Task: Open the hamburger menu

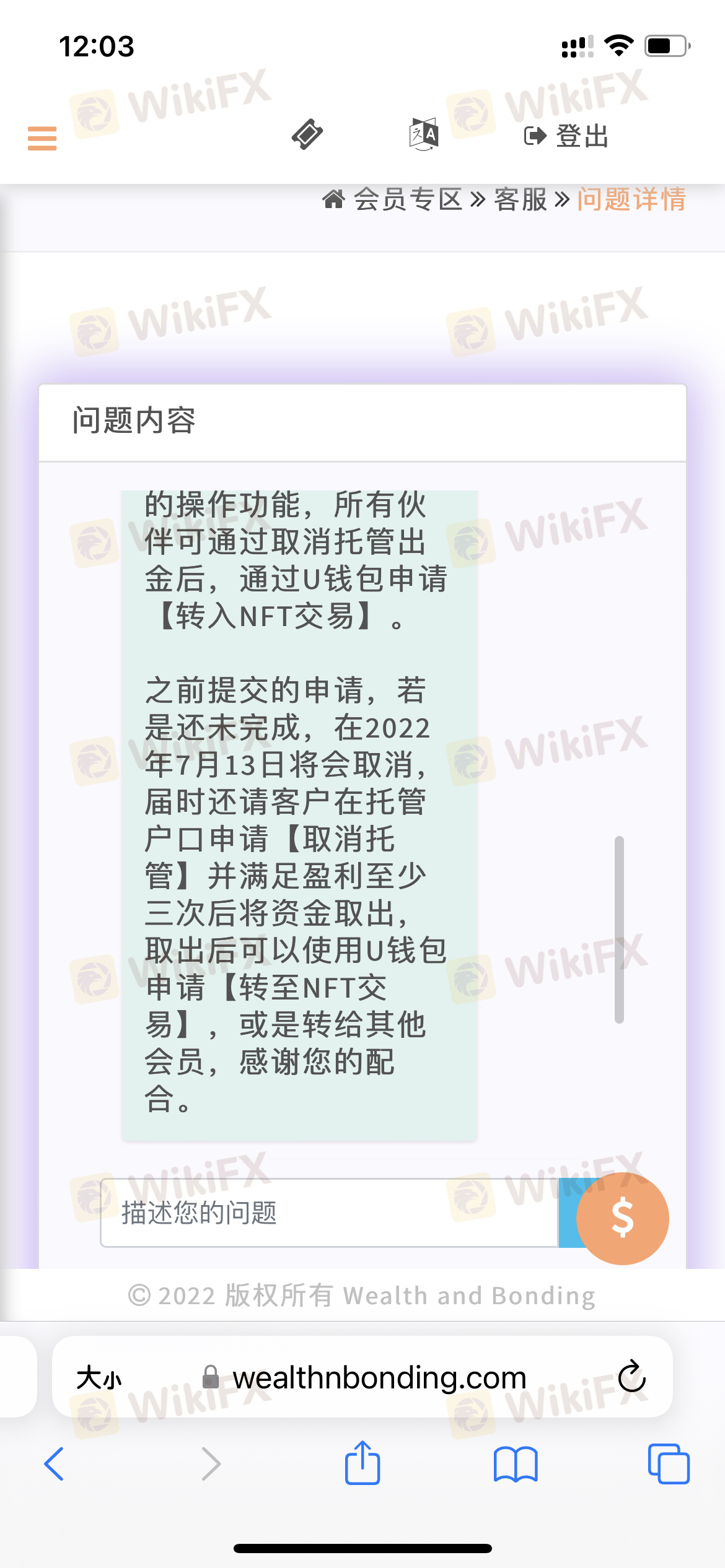Action: (42, 137)
